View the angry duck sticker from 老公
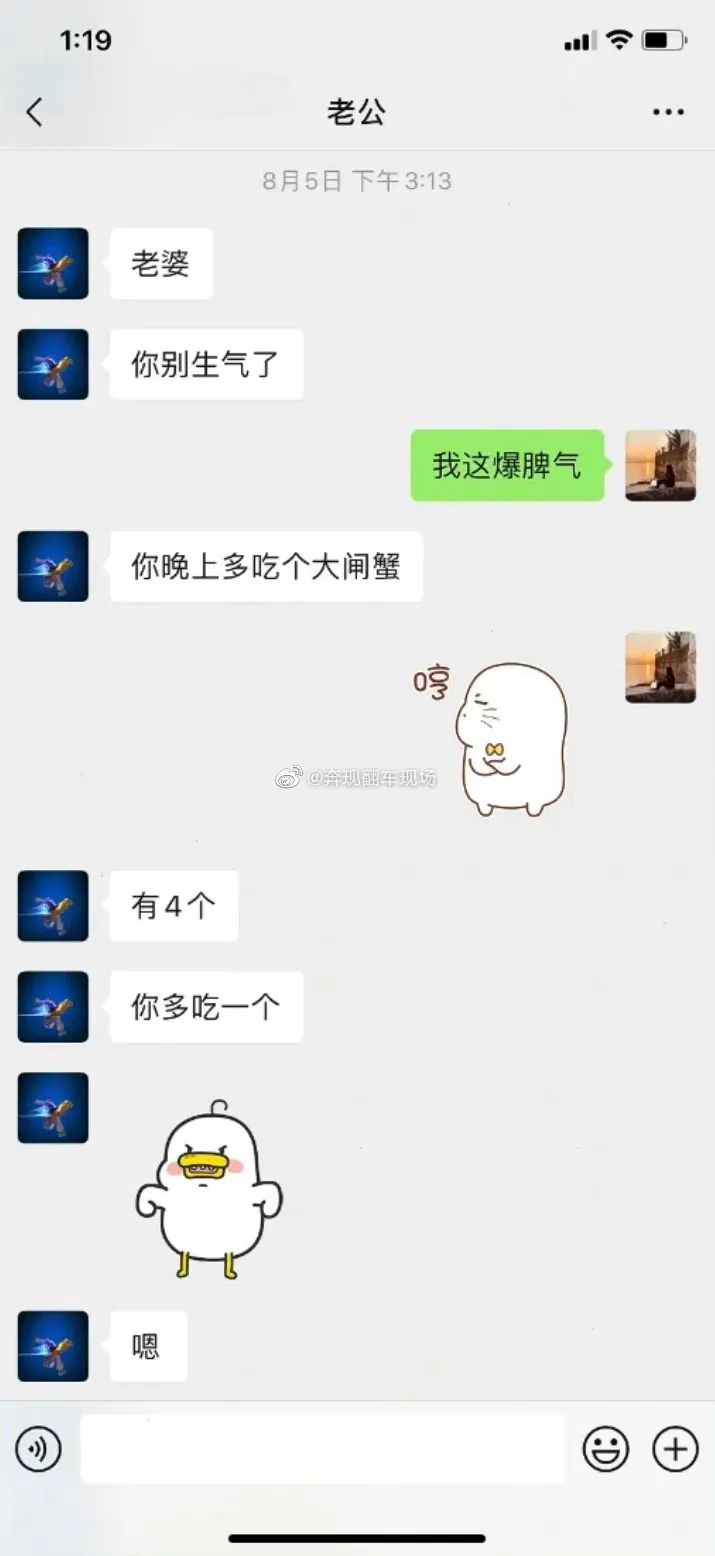This screenshot has height=1556, width=715. click(208, 1190)
